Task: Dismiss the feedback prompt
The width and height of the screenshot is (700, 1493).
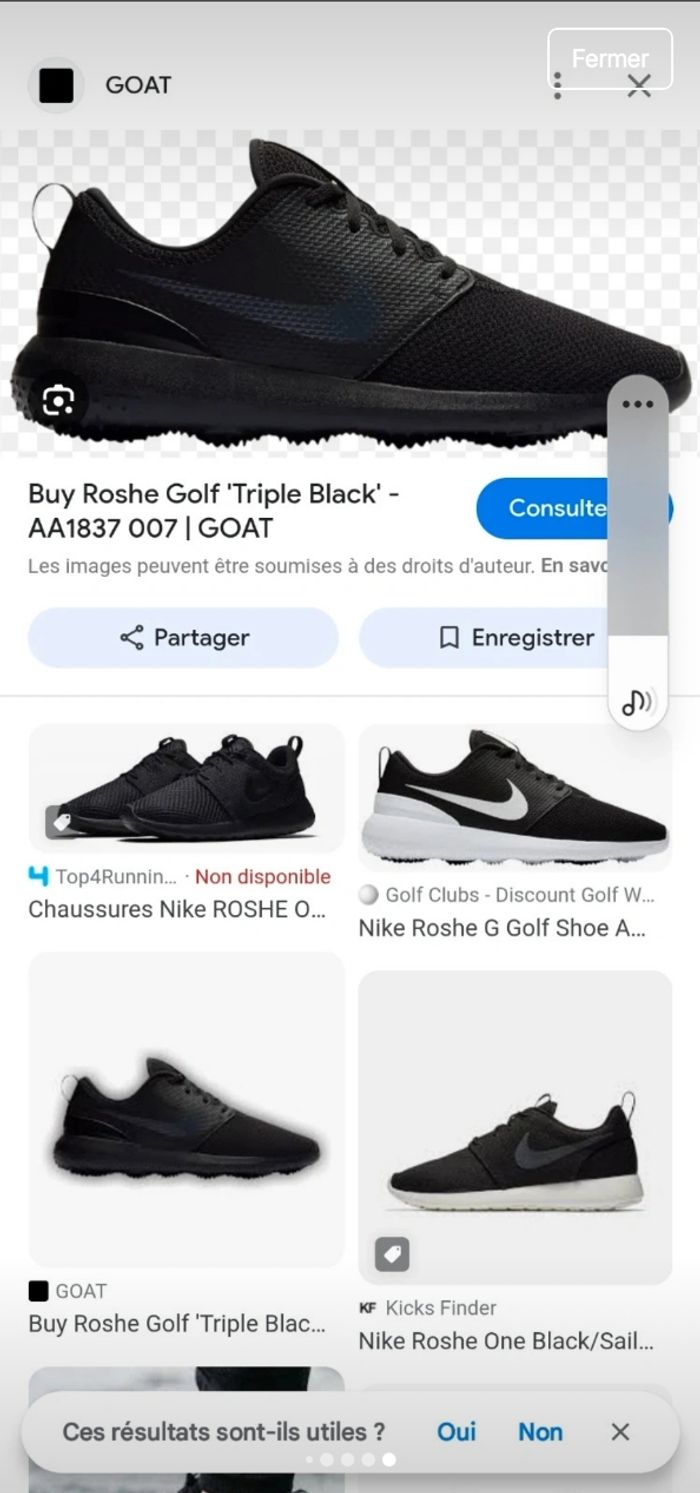Action: click(620, 1432)
